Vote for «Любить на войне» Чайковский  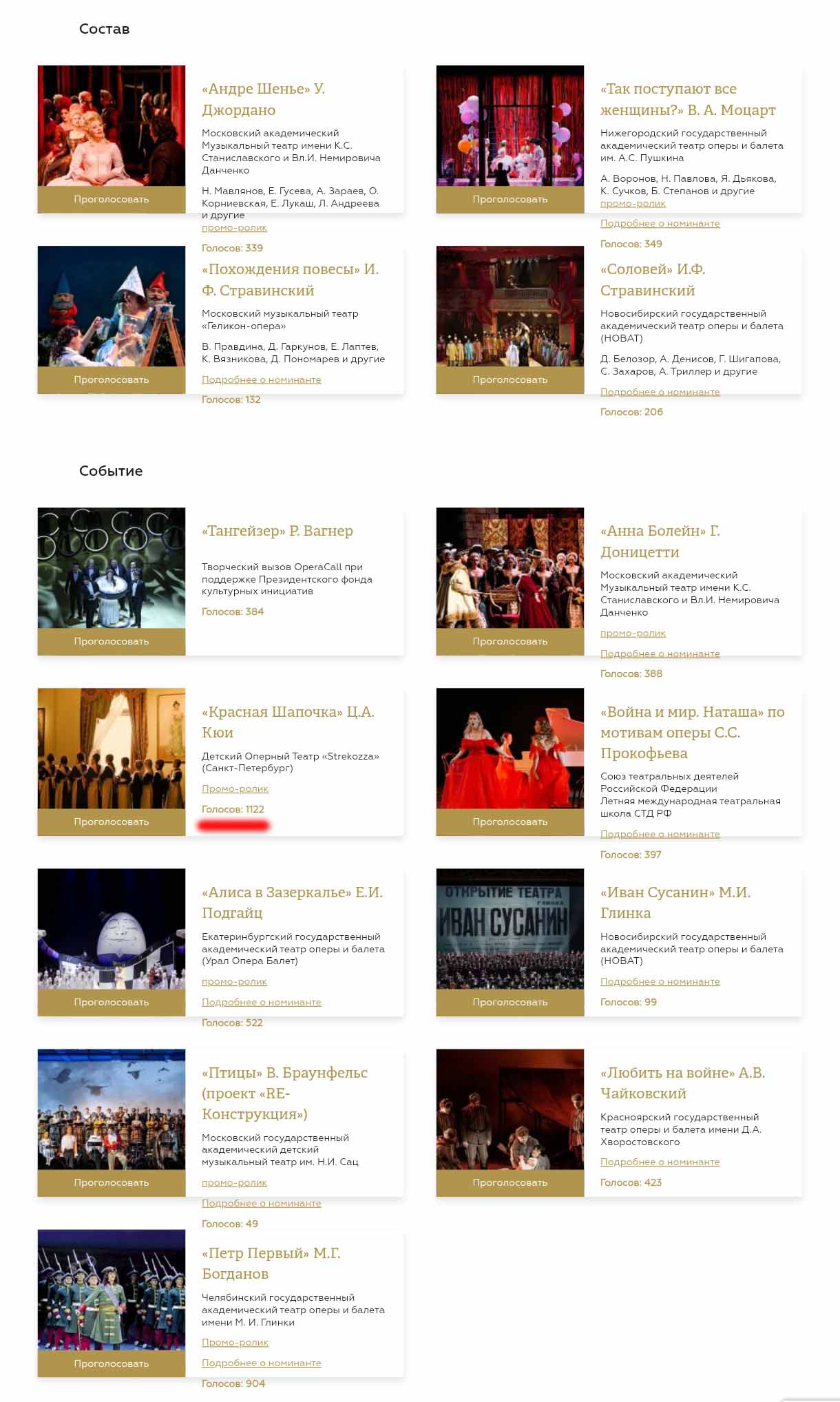point(510,1183)
